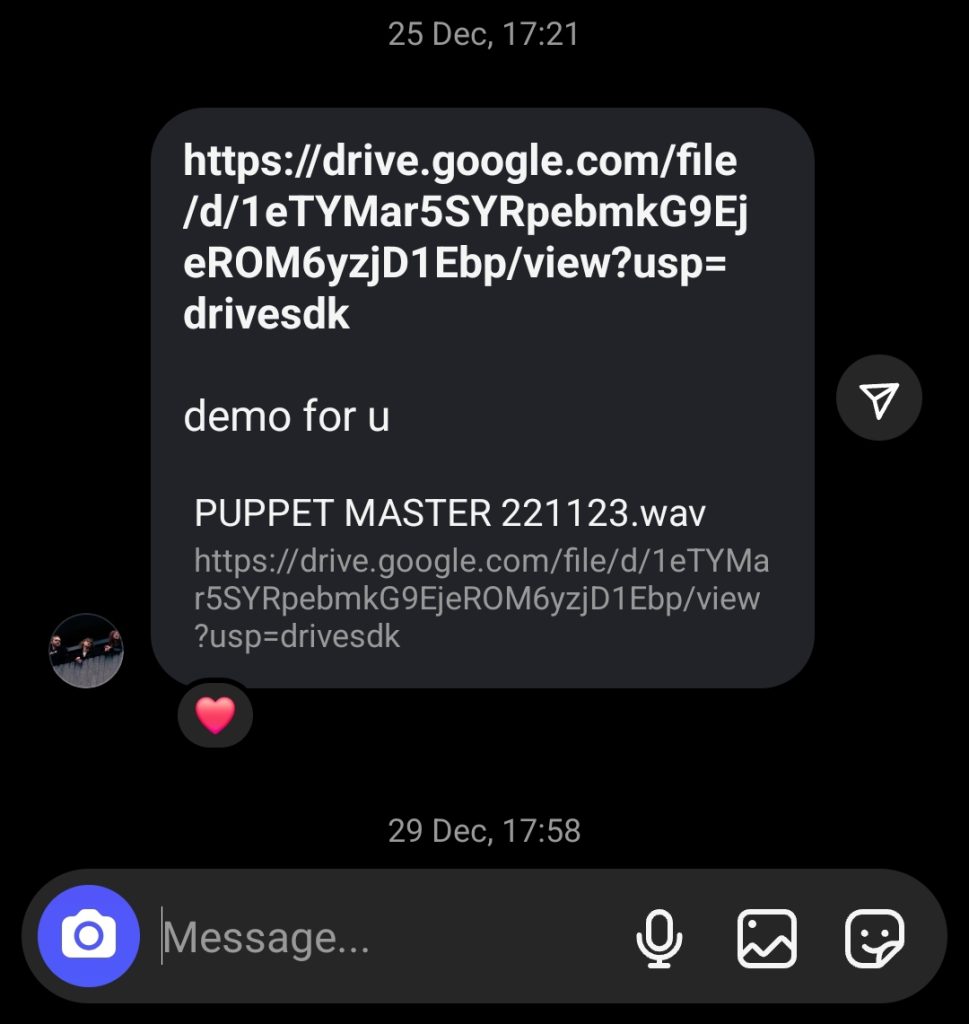This screenshot has width=969, height=1024.
Task: Record a voice message with the microphone
Action: (659, 938)
